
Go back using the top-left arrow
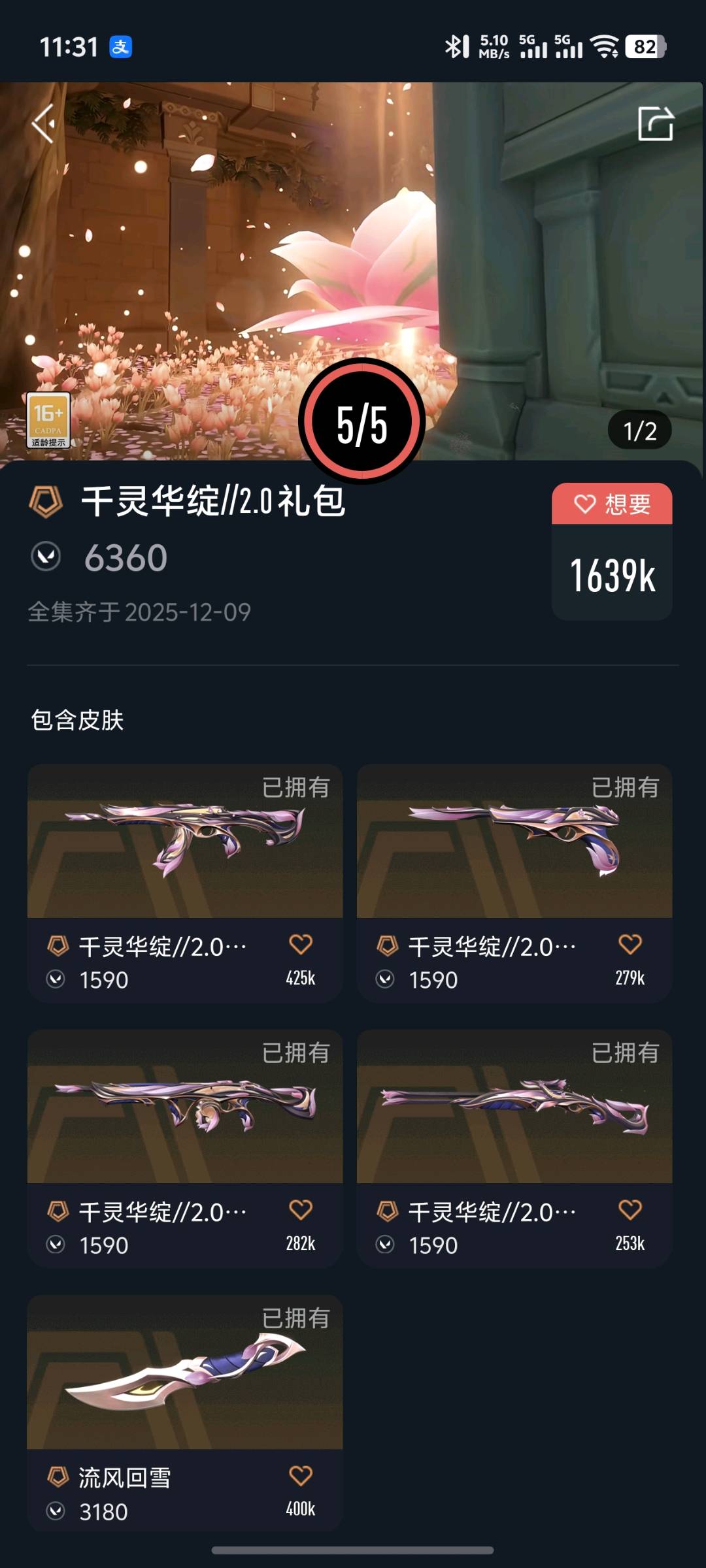44,124
